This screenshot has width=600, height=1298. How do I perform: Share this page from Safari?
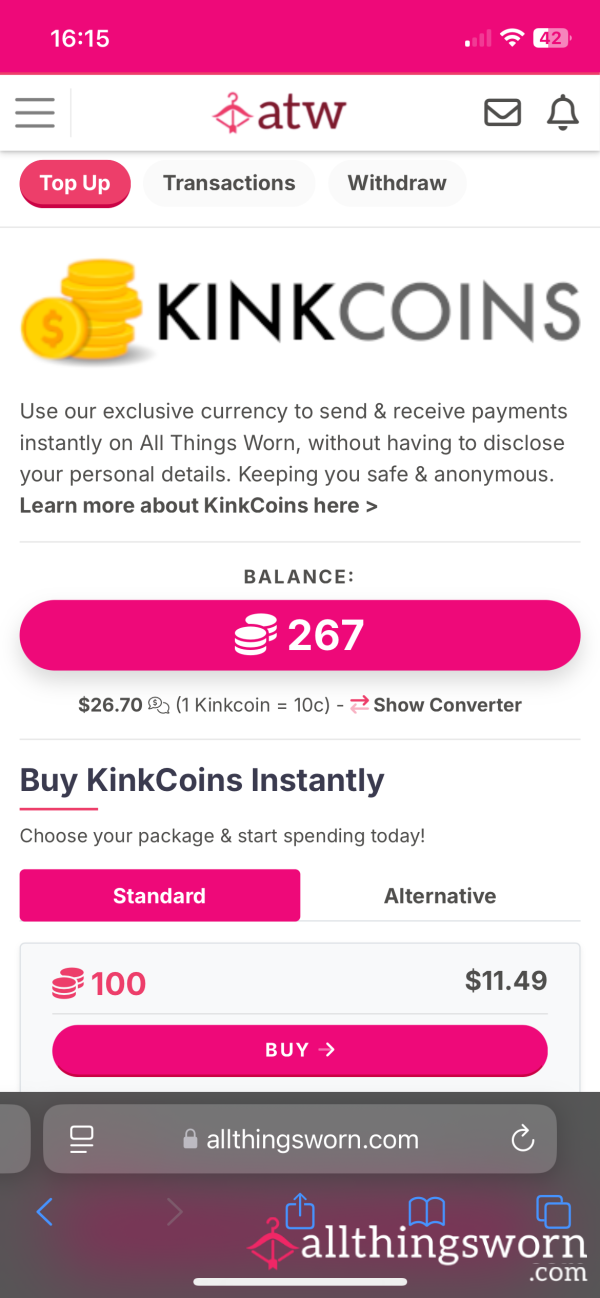coord(300,1211)
